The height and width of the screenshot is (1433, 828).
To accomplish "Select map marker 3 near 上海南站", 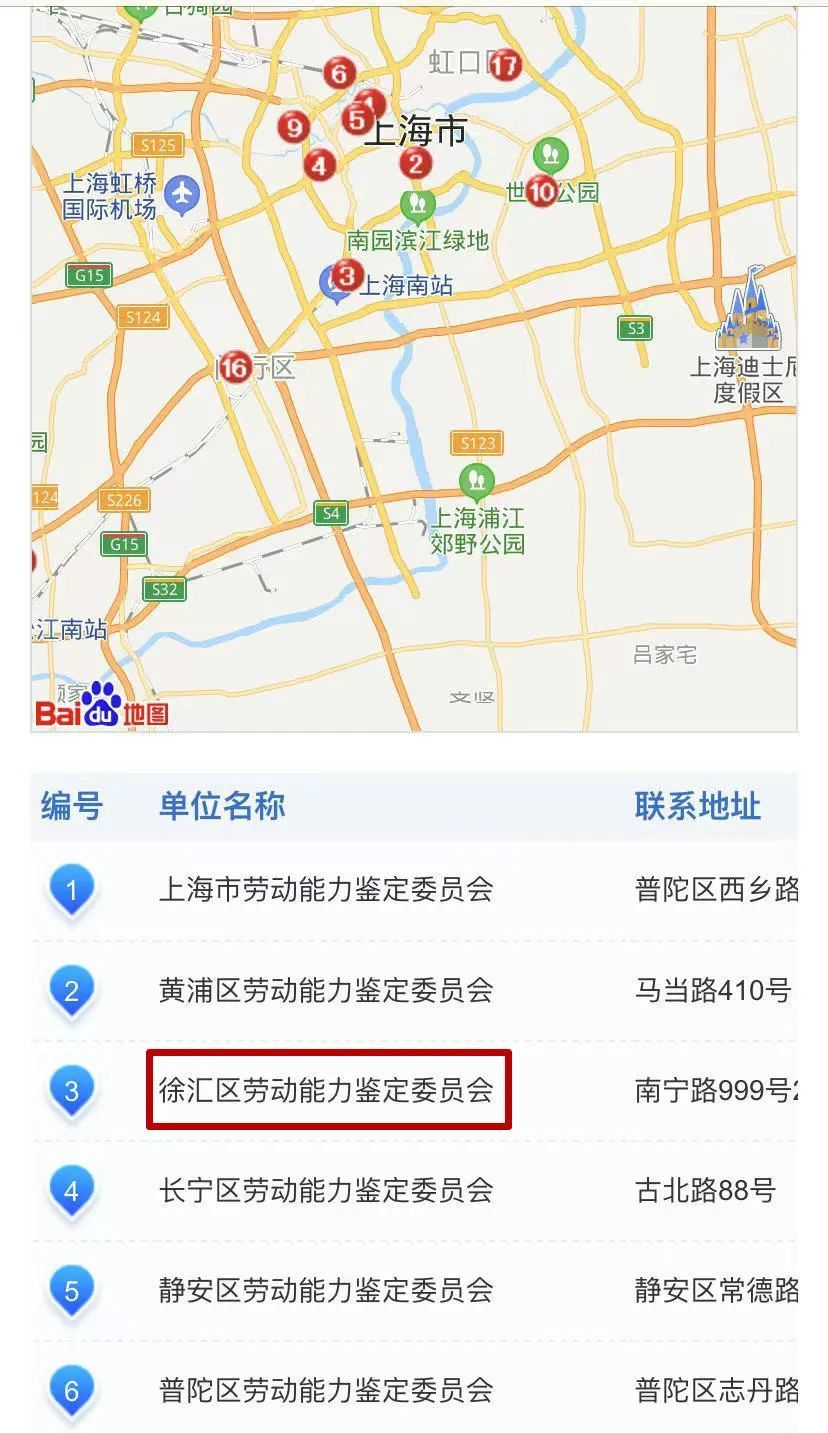I will coord(347,274).
